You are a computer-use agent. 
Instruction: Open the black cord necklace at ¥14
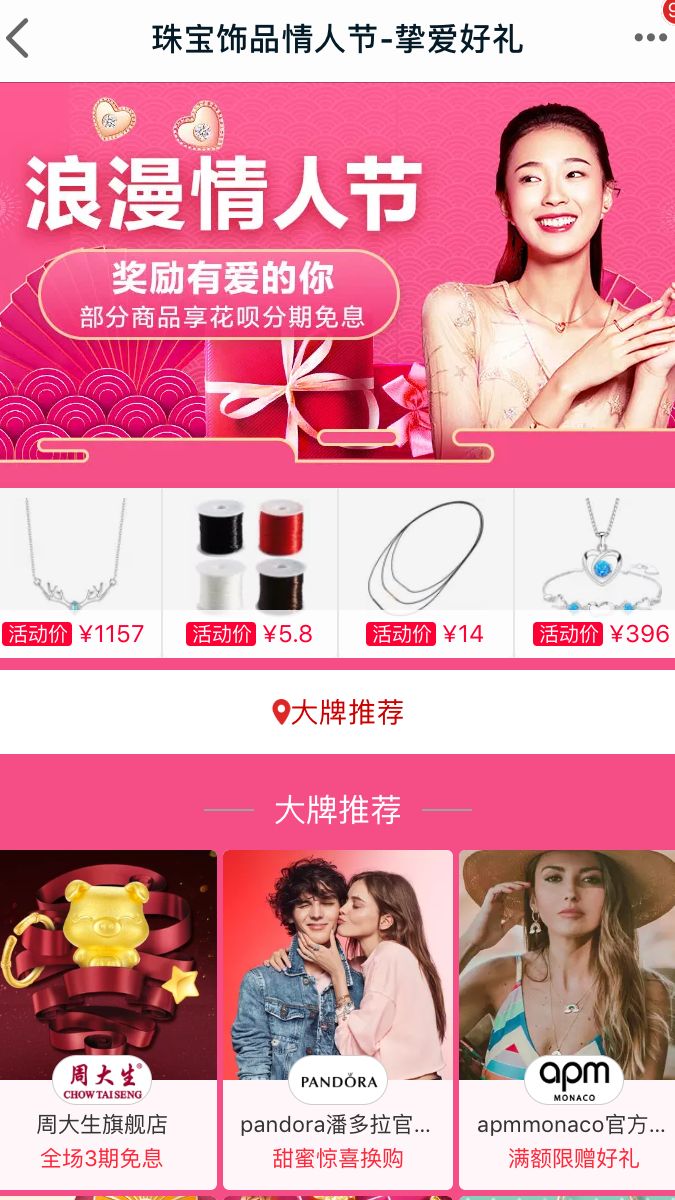point(426,572)
